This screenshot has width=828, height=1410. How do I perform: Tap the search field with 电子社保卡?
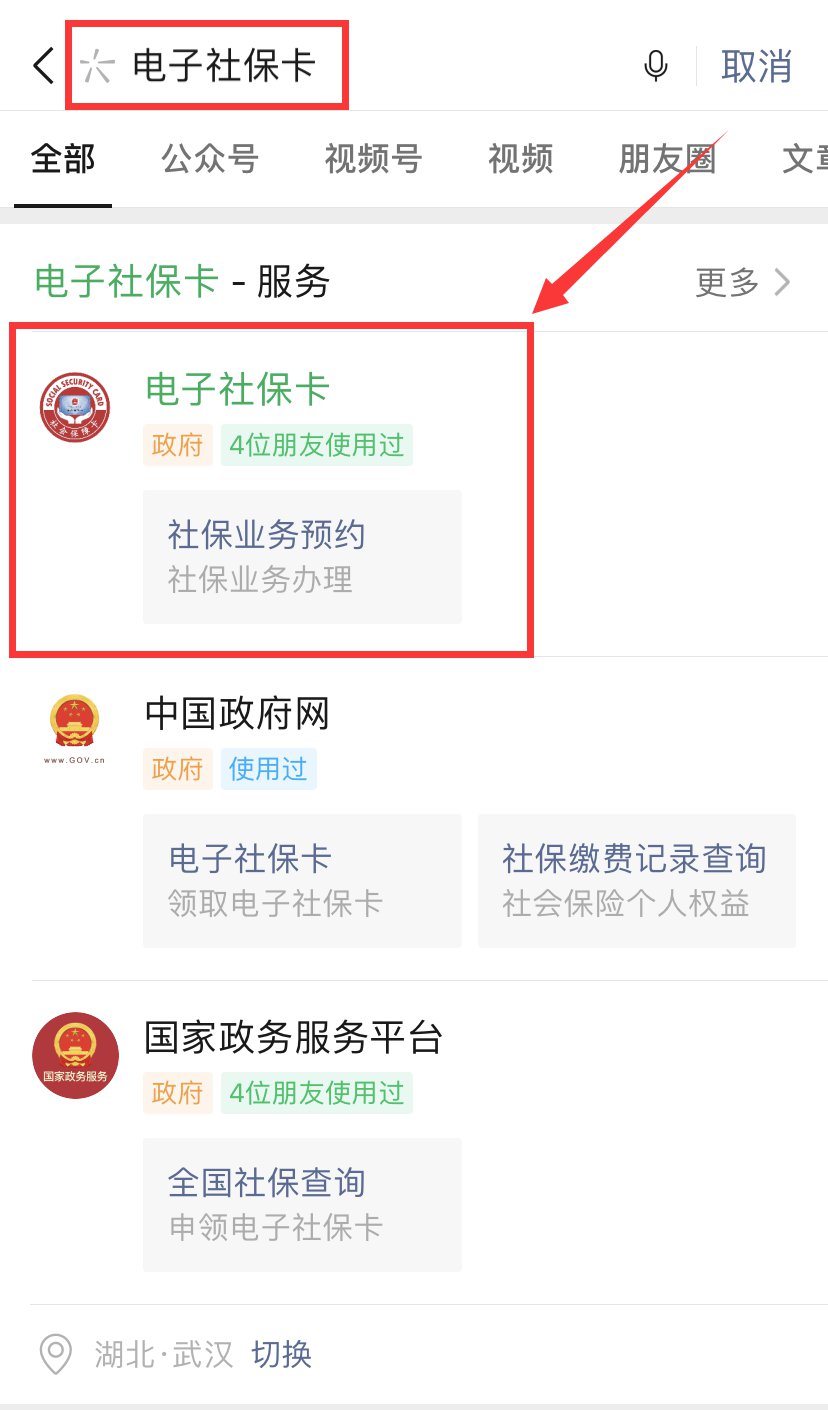[224, 66]
